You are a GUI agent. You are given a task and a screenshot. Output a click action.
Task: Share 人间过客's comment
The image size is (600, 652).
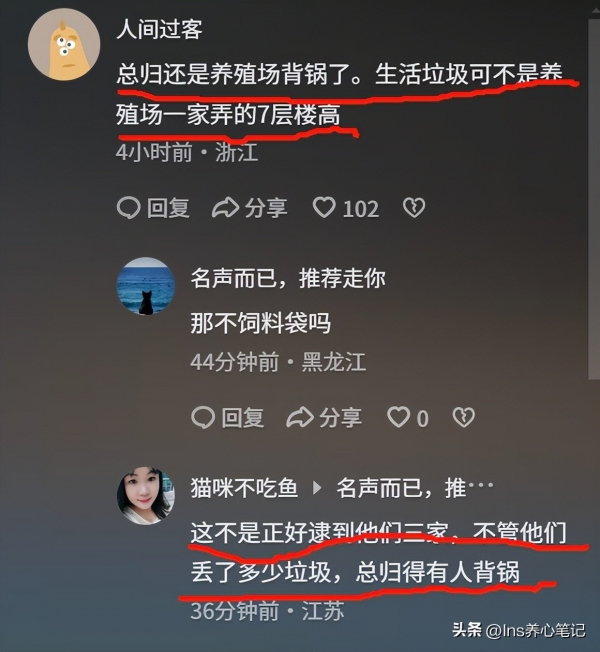[x=250, y=208]
